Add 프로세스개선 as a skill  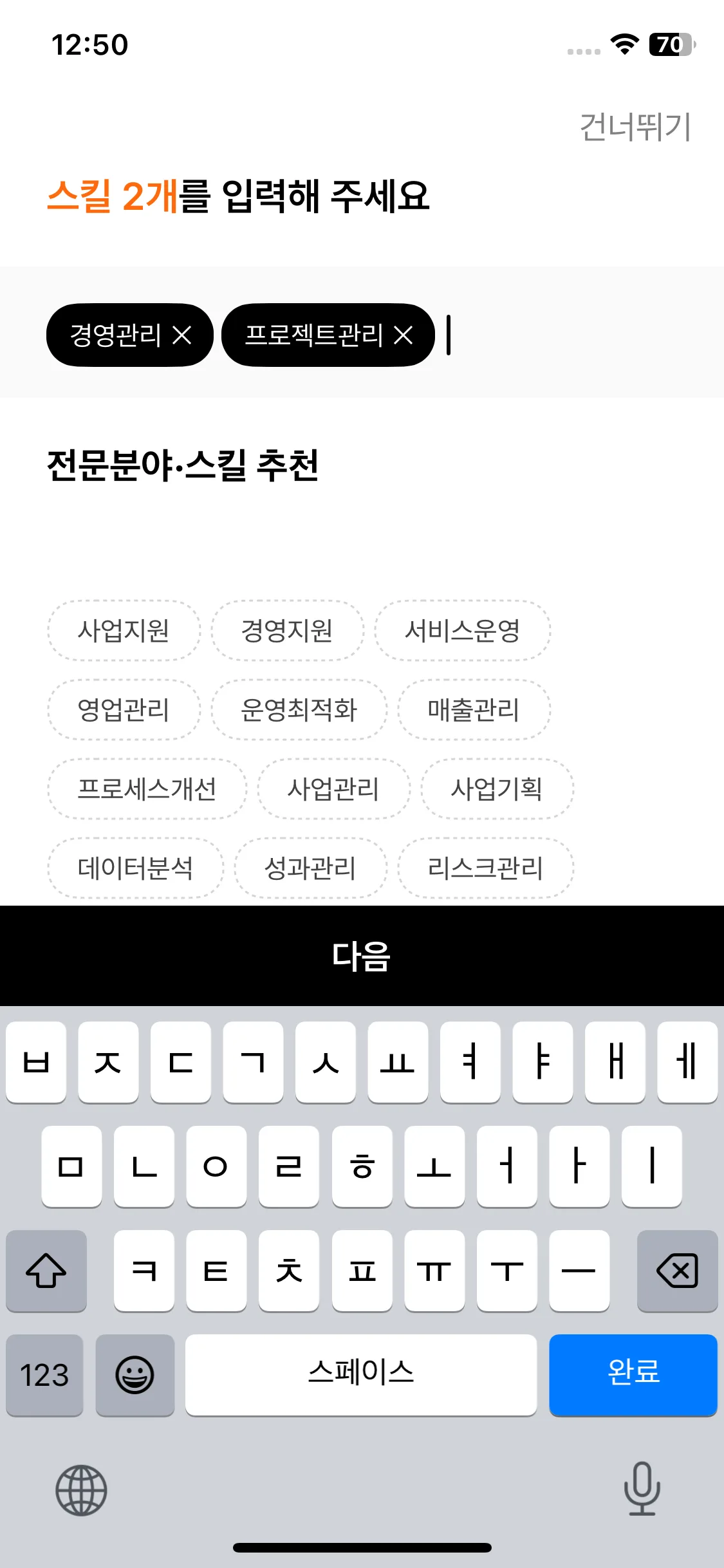(x=147, y=789)
